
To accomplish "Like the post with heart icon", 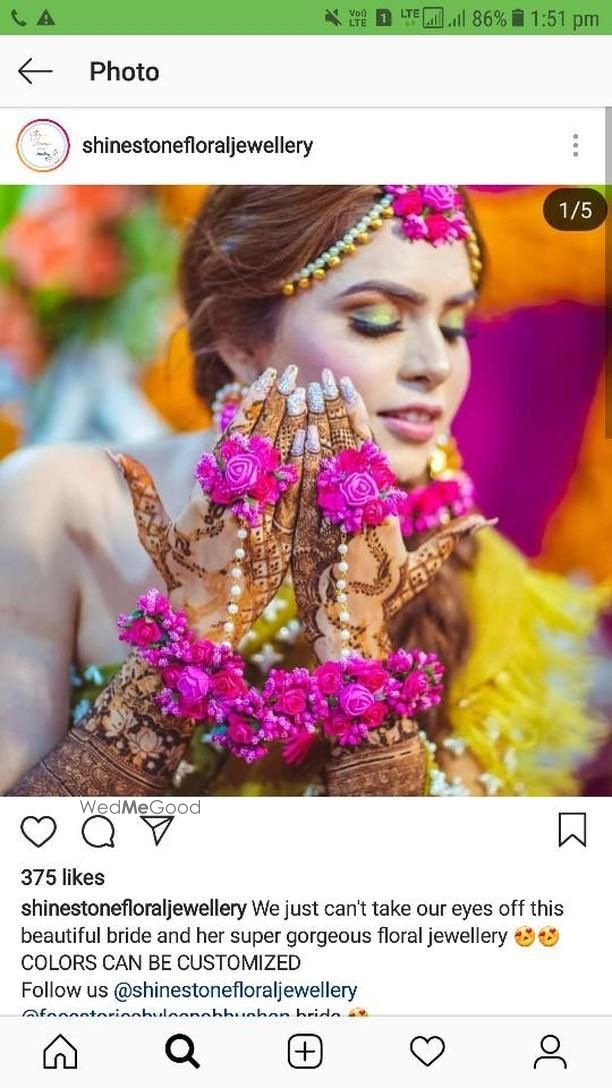I will [x=39, y=831].
